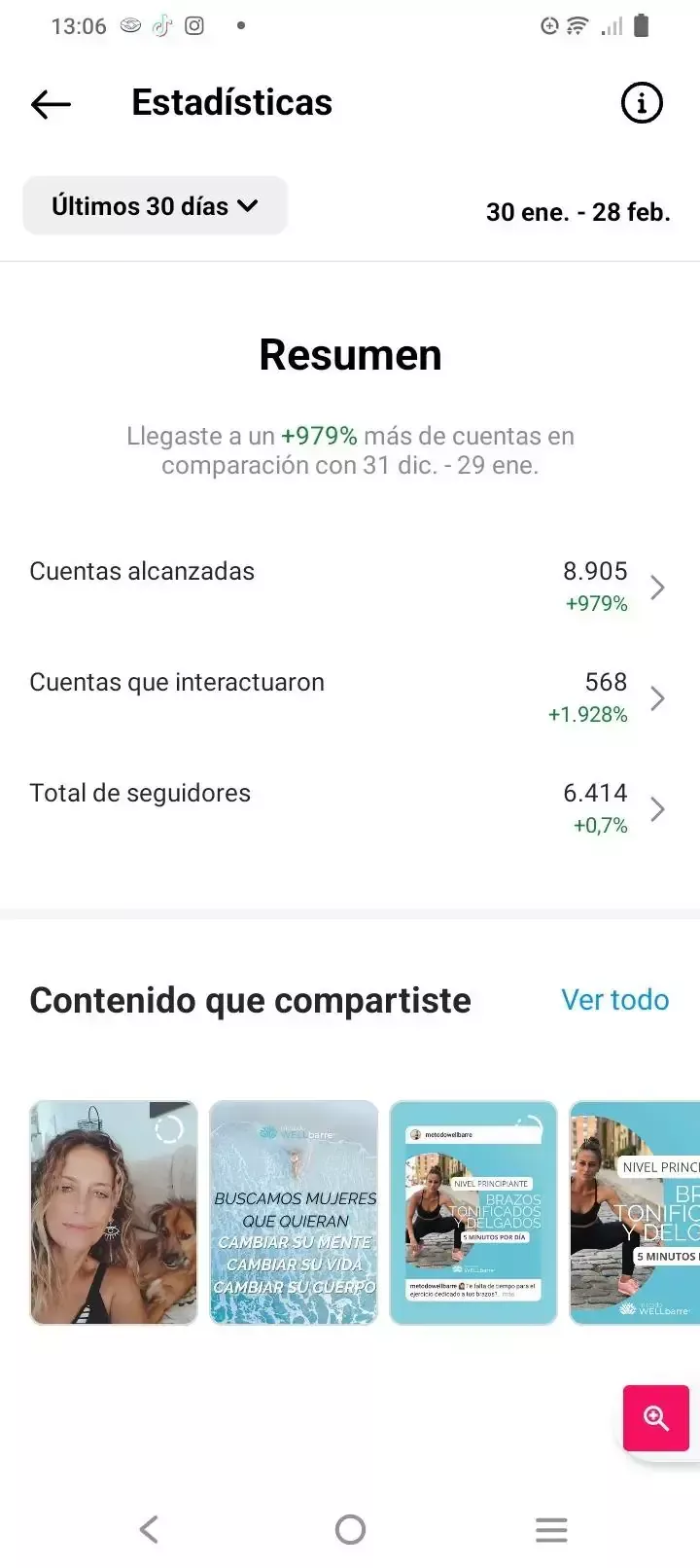Open Cuentas alcanzadas details
The width and height of the screenshot is (700, 1568).
click(348, 587)
